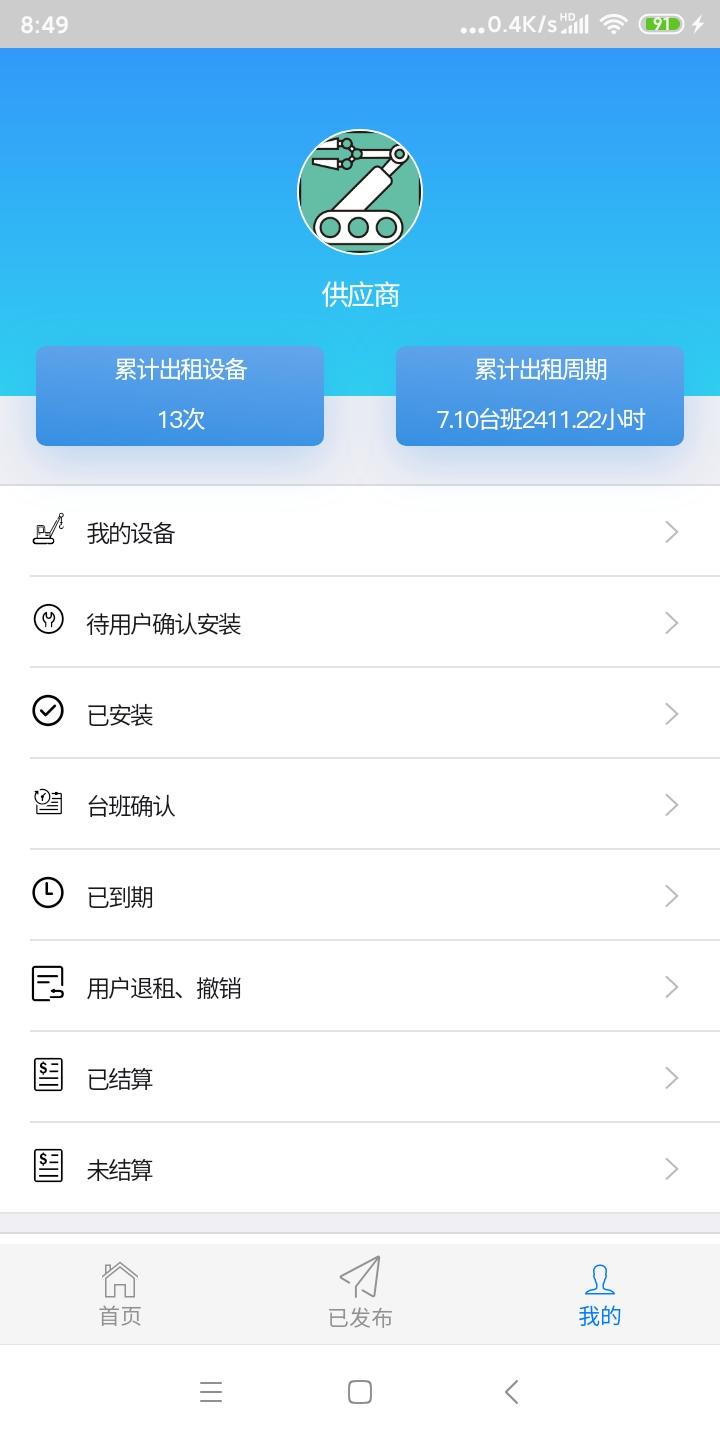Image resolution: width=720 pixels, height=1440 pixels.
Task: Click the document icon beside 未结算
Action: pyautogui.click(x=47, y=1168)
